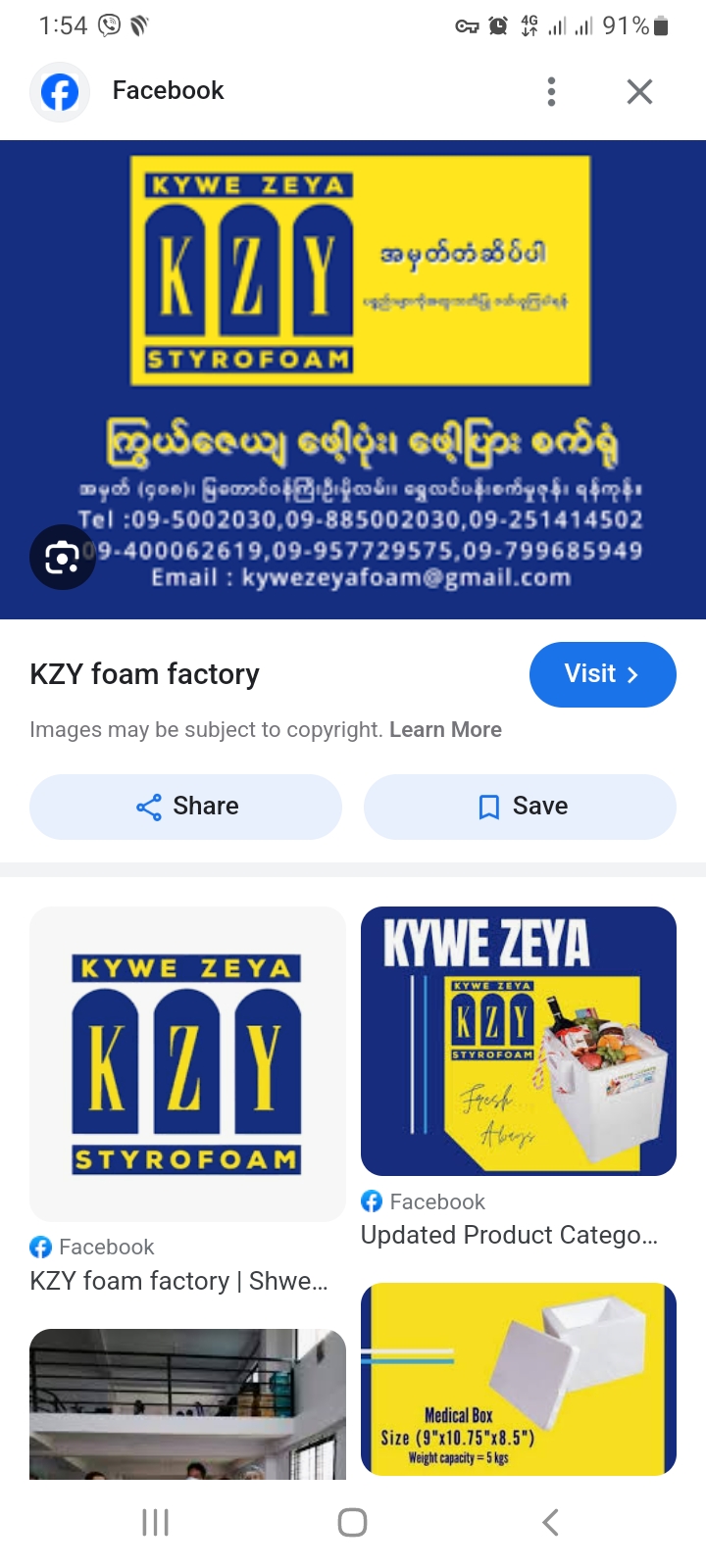Go back using the system navigation bar
The image size is (706, 1568).
(550, 1522)
